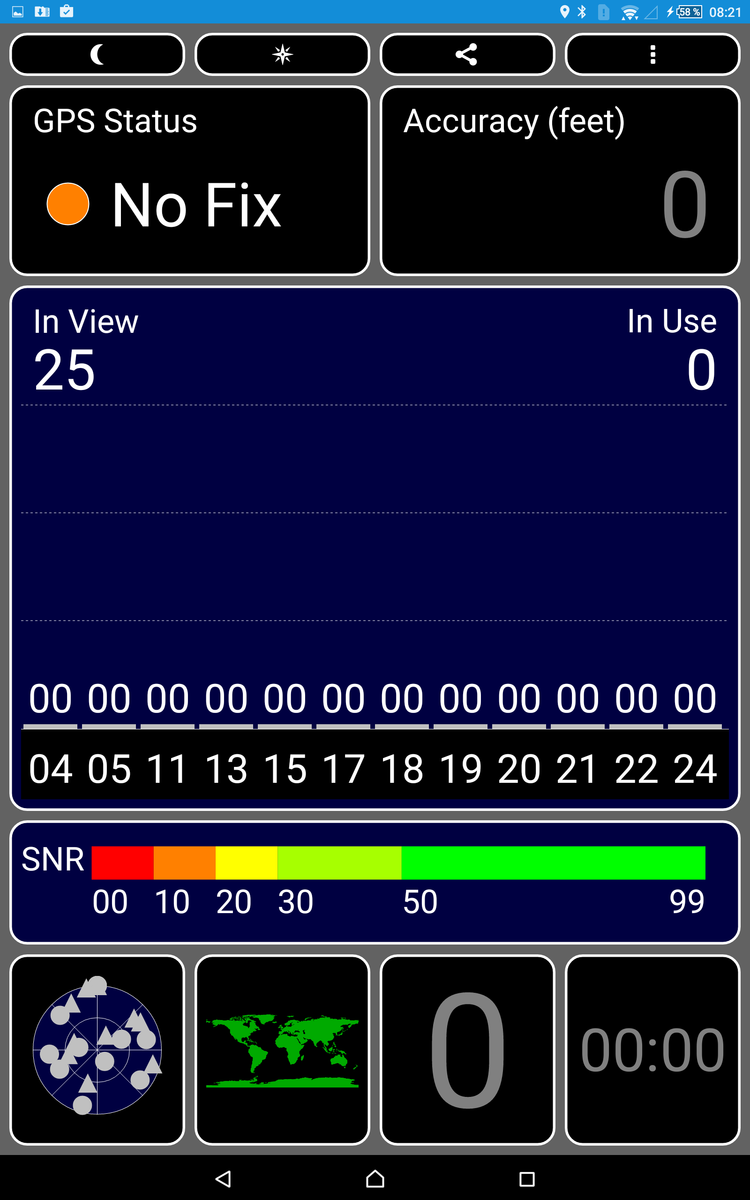Screen dimensions: 750x1200
Task: Tap the compass star button
Action: click(x=282, y=55)
